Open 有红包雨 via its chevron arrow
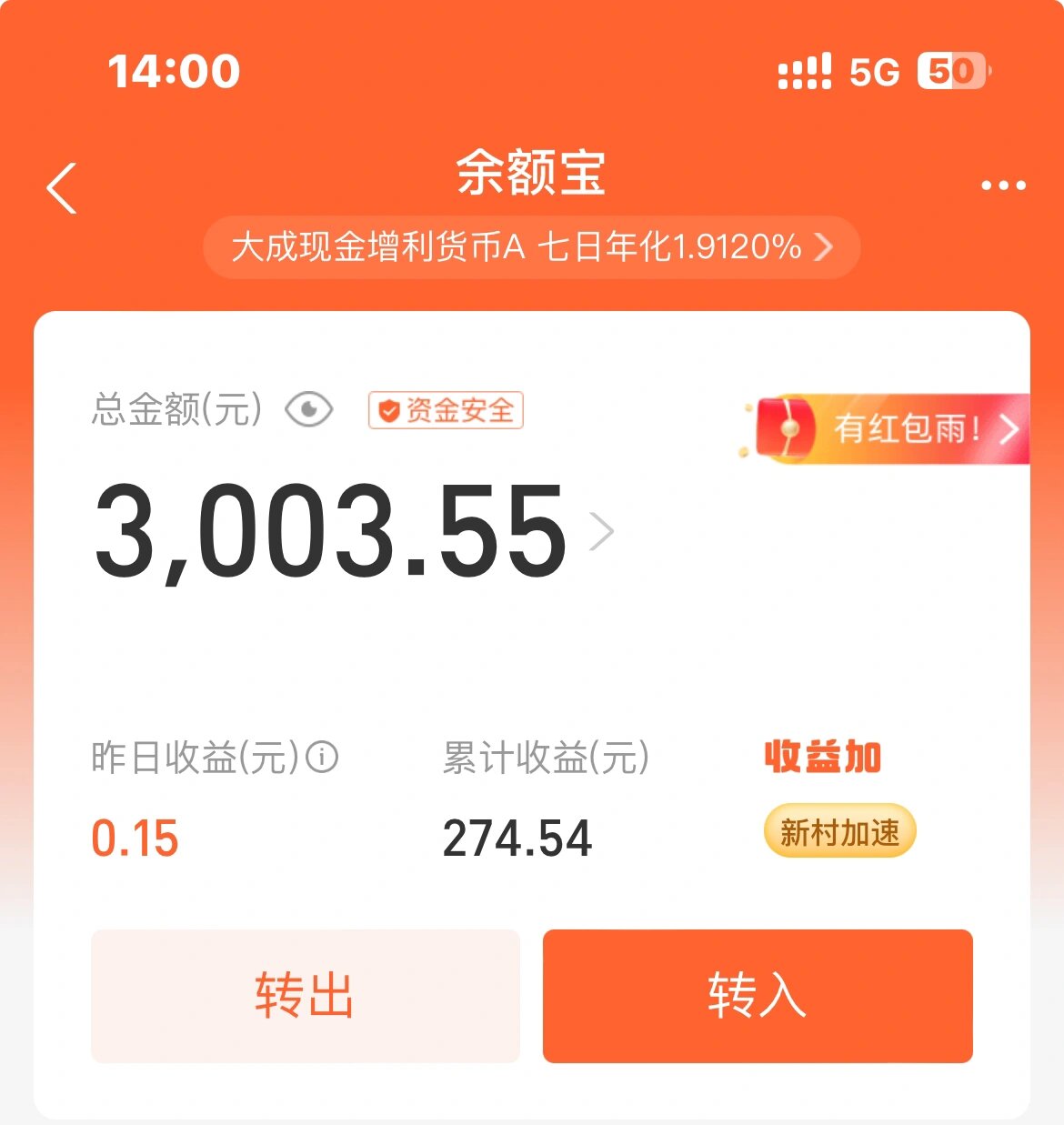The image size is (1064, 1125). click(1008, 429)
